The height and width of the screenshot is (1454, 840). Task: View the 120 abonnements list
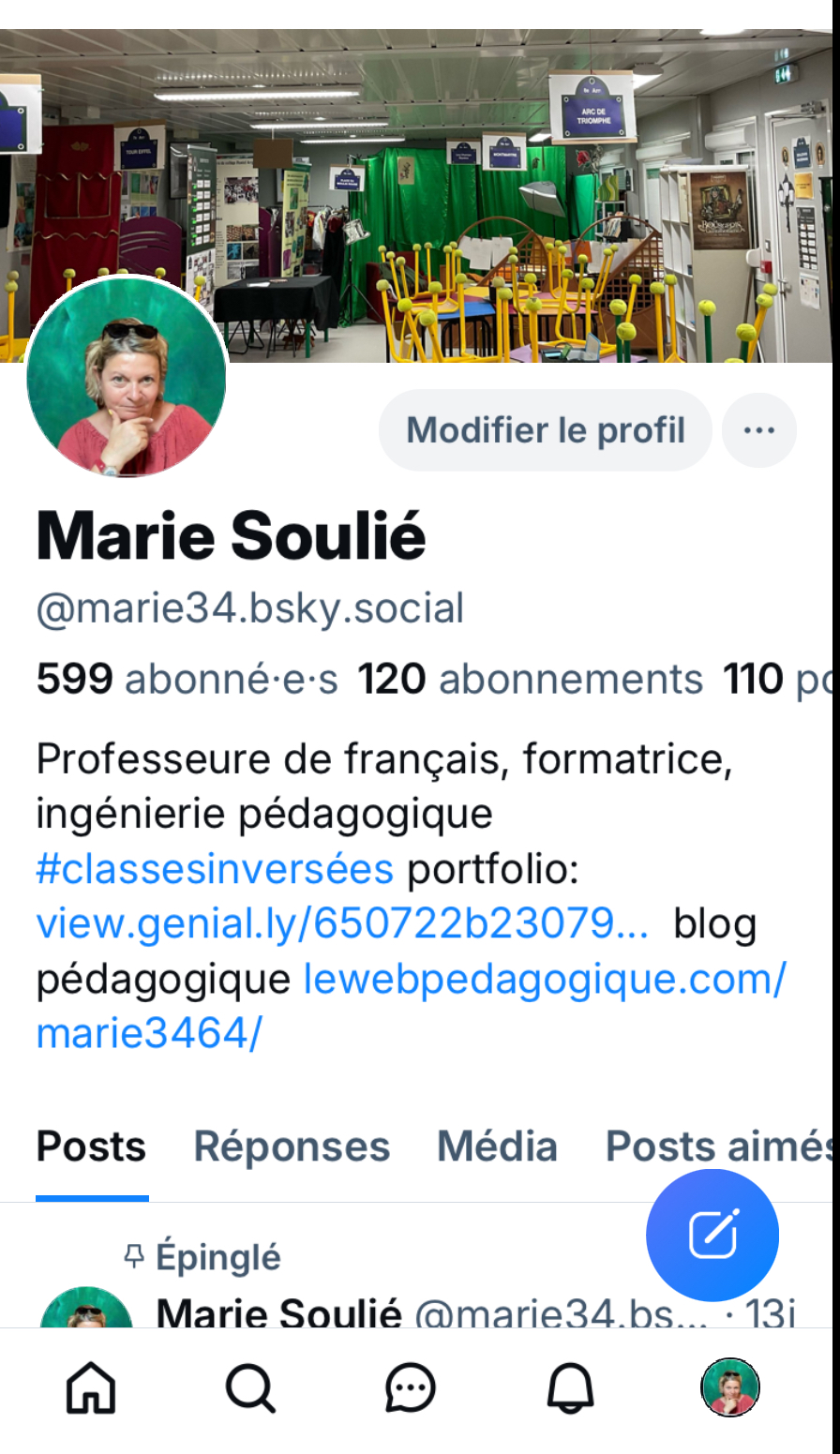[530, 679]
